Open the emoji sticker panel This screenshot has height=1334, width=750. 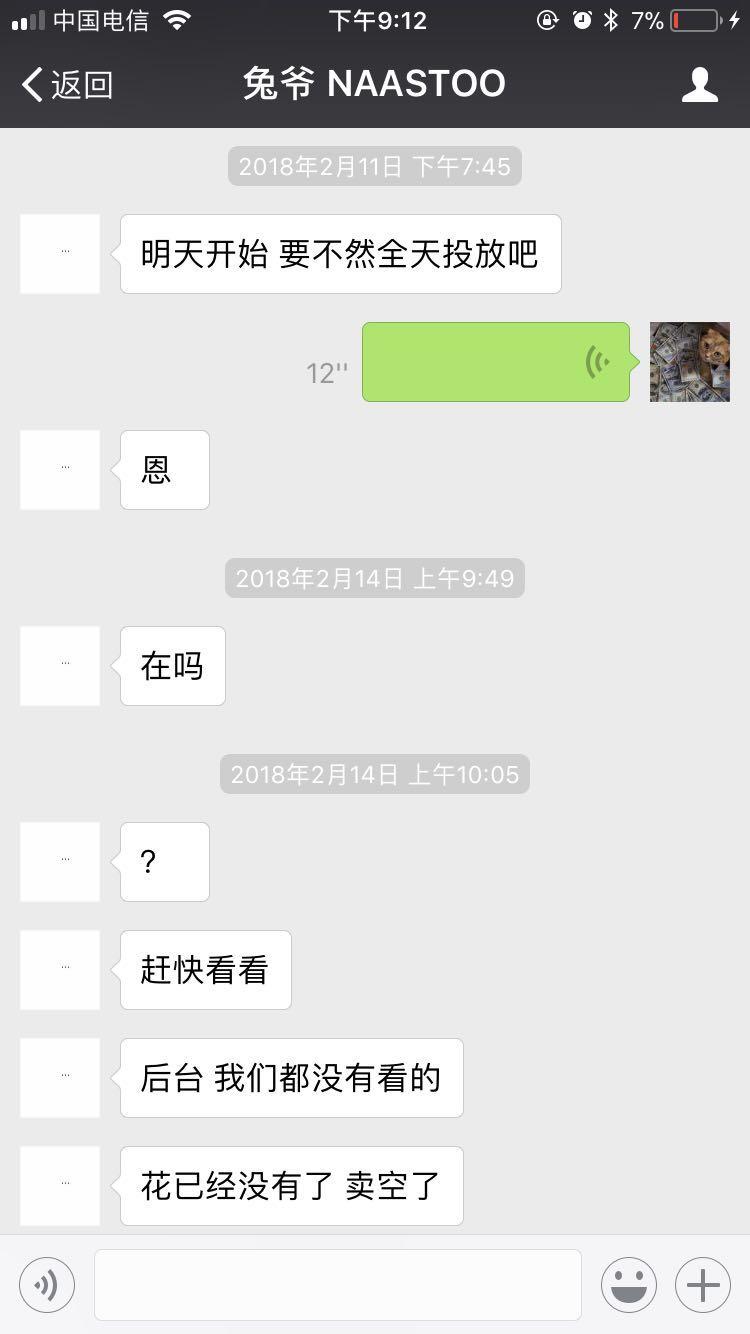(629, 1284)
